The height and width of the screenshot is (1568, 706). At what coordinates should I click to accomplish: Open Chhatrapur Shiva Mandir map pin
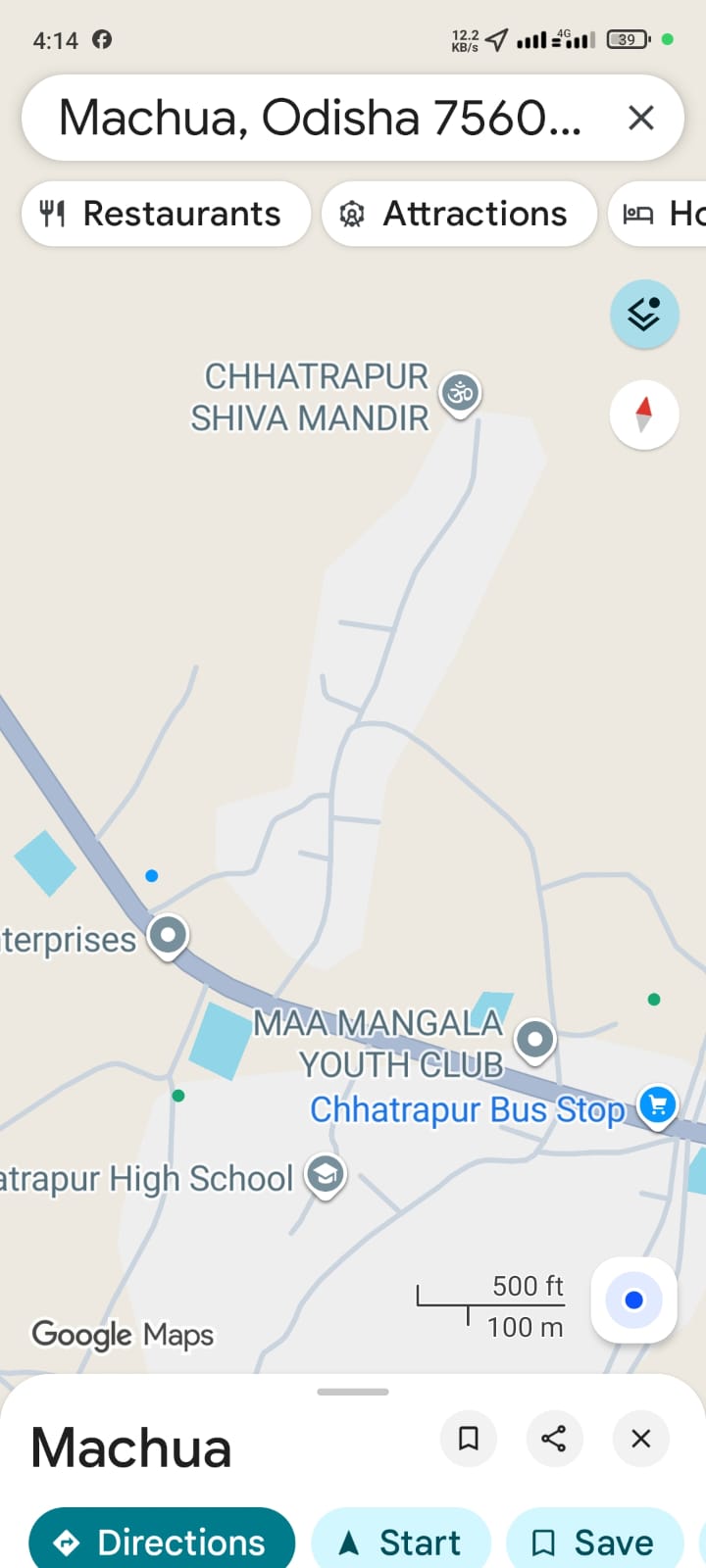pyautogui.click(x=460, y=393)
